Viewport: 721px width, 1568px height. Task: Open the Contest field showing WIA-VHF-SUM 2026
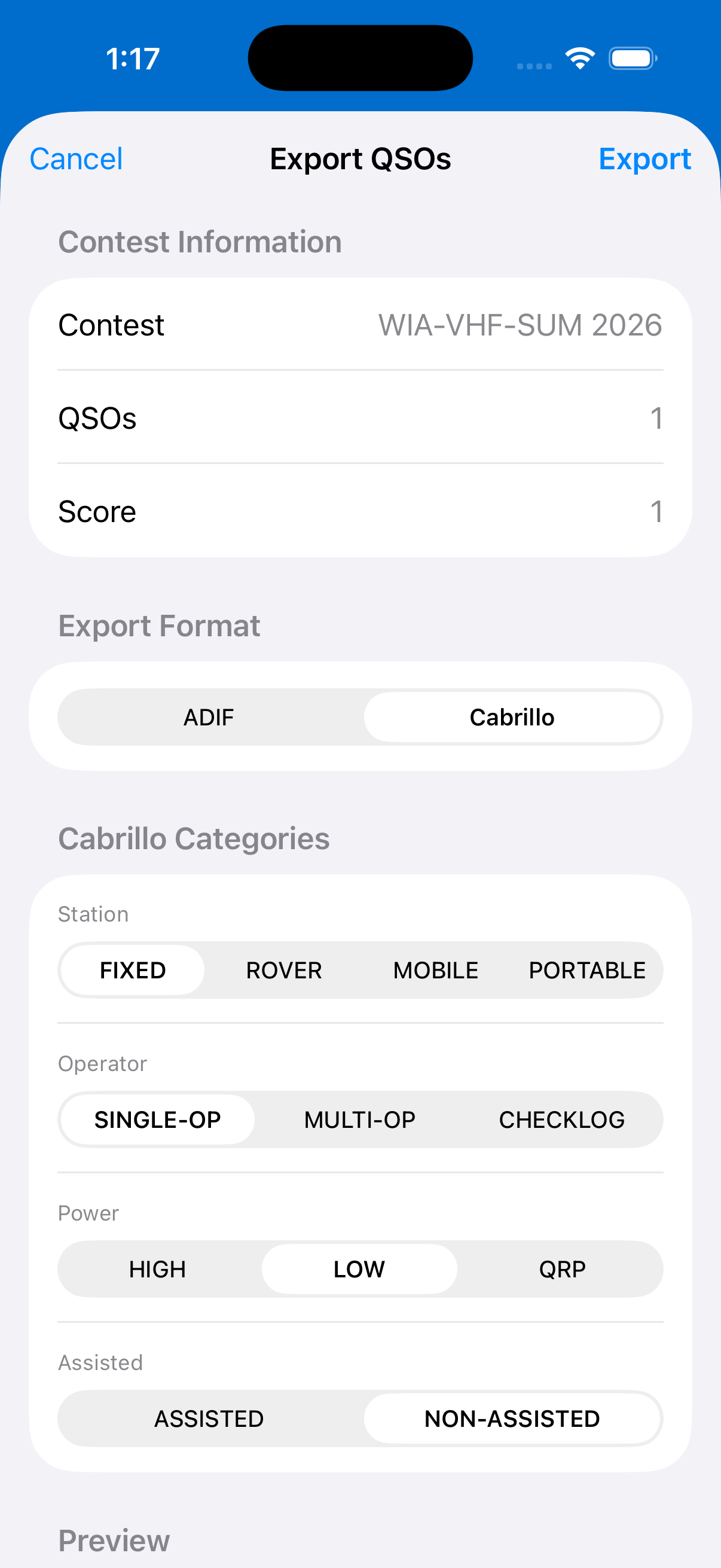(x=360, y=325)
